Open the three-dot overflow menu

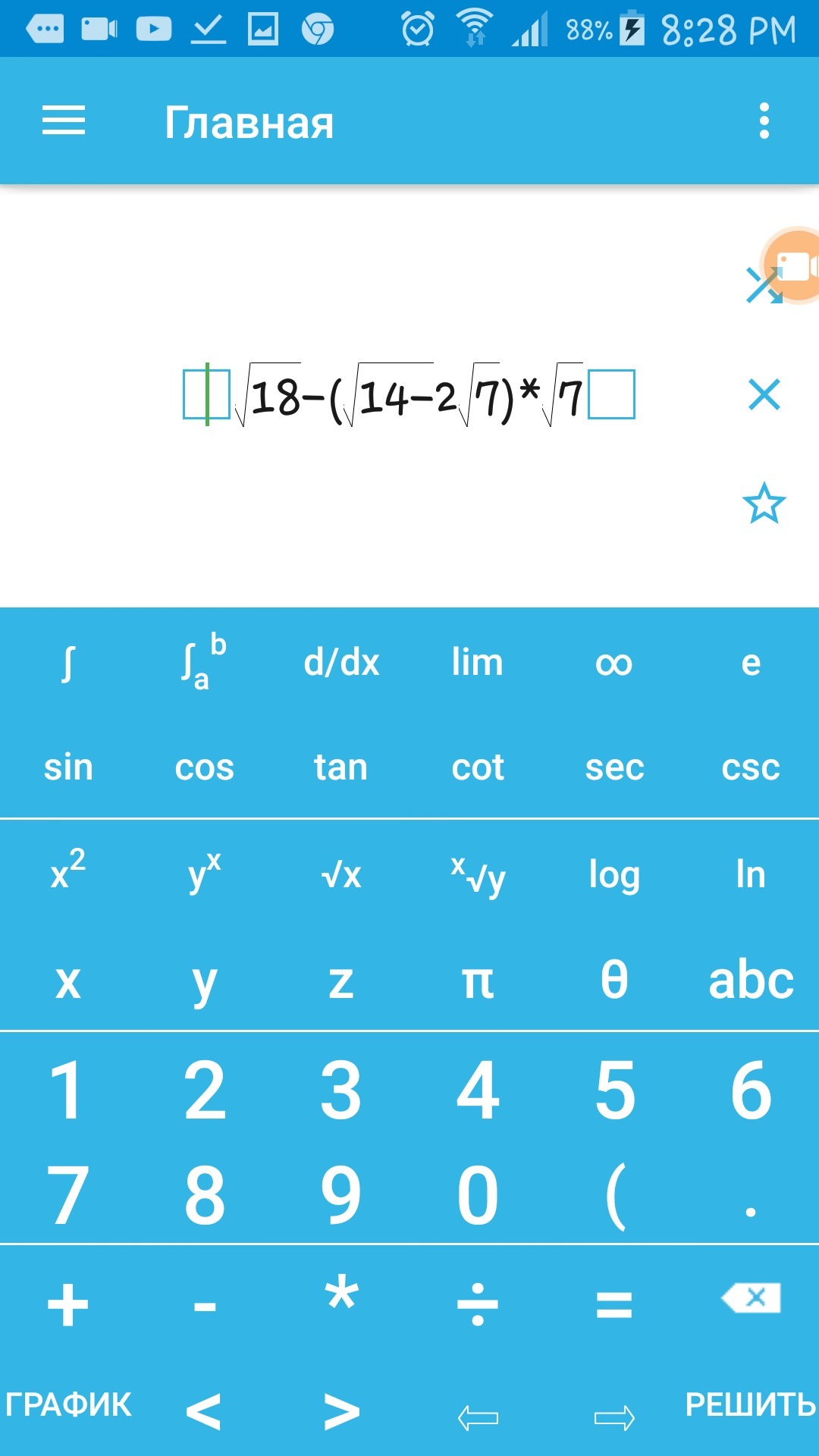point(764,121)
